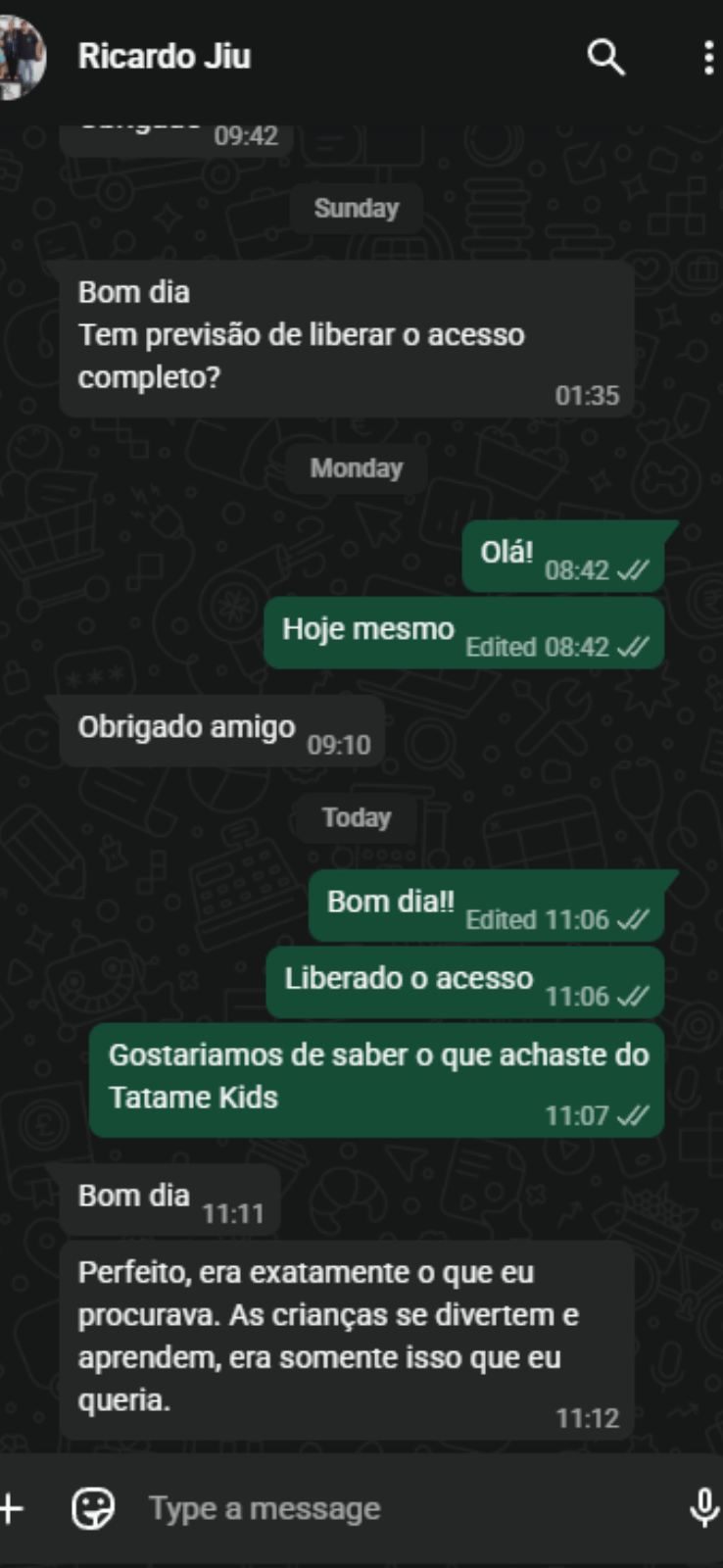Screen dimensions: 723x1568
Task: Select the Monday date separator
Action: click(355, 468)
